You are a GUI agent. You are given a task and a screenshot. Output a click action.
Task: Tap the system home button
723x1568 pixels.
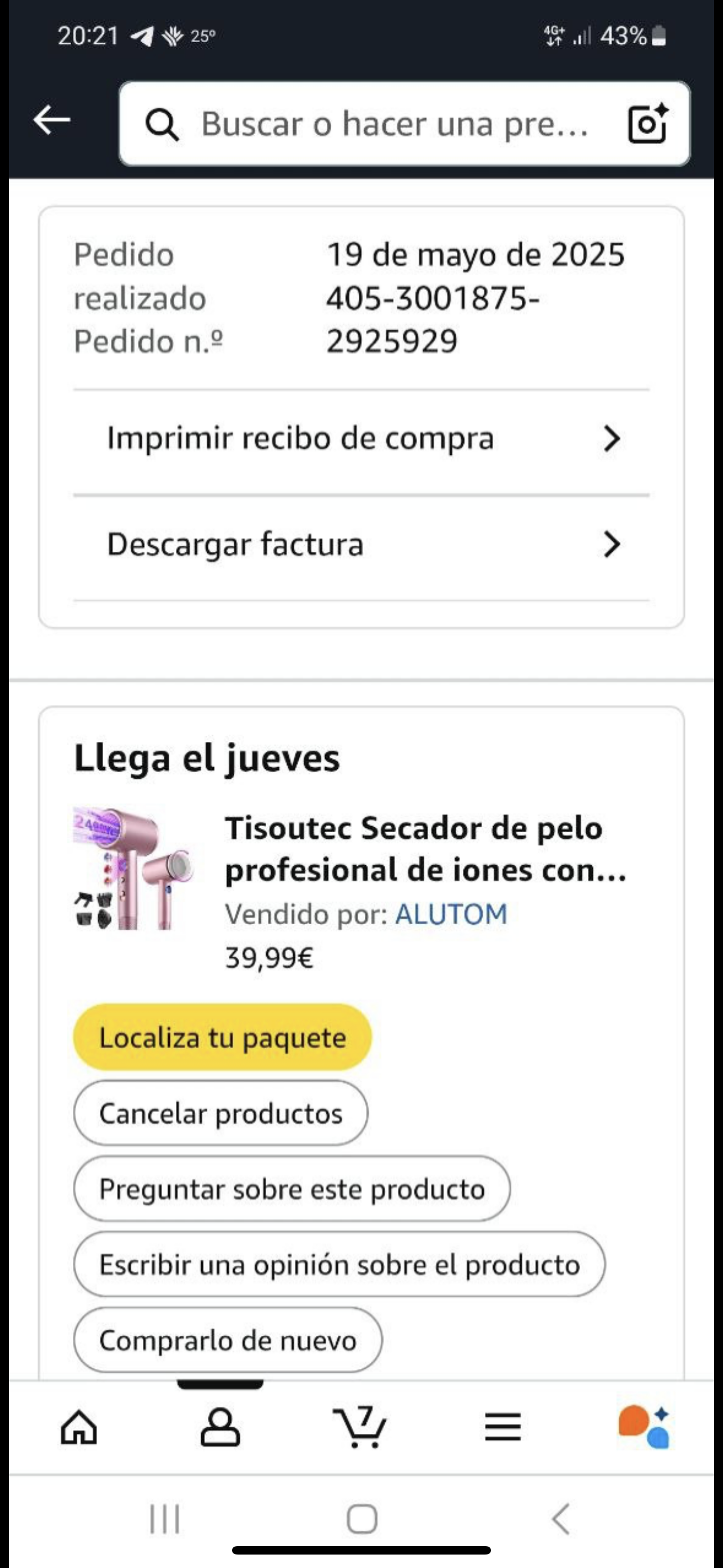pos(361,1519)
